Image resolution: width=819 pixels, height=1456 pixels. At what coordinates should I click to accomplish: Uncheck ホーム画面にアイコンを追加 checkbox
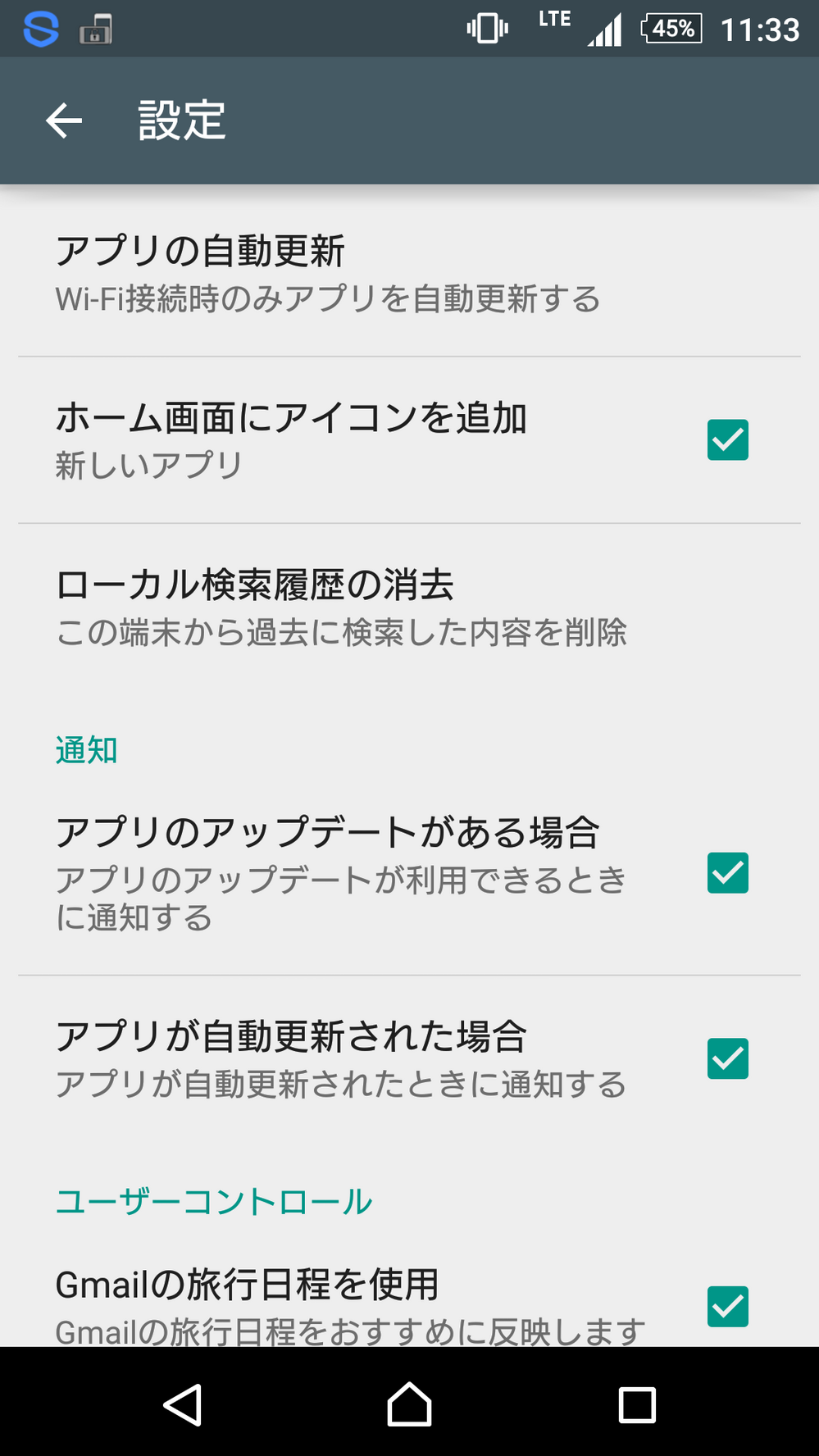tap(727, 440)
